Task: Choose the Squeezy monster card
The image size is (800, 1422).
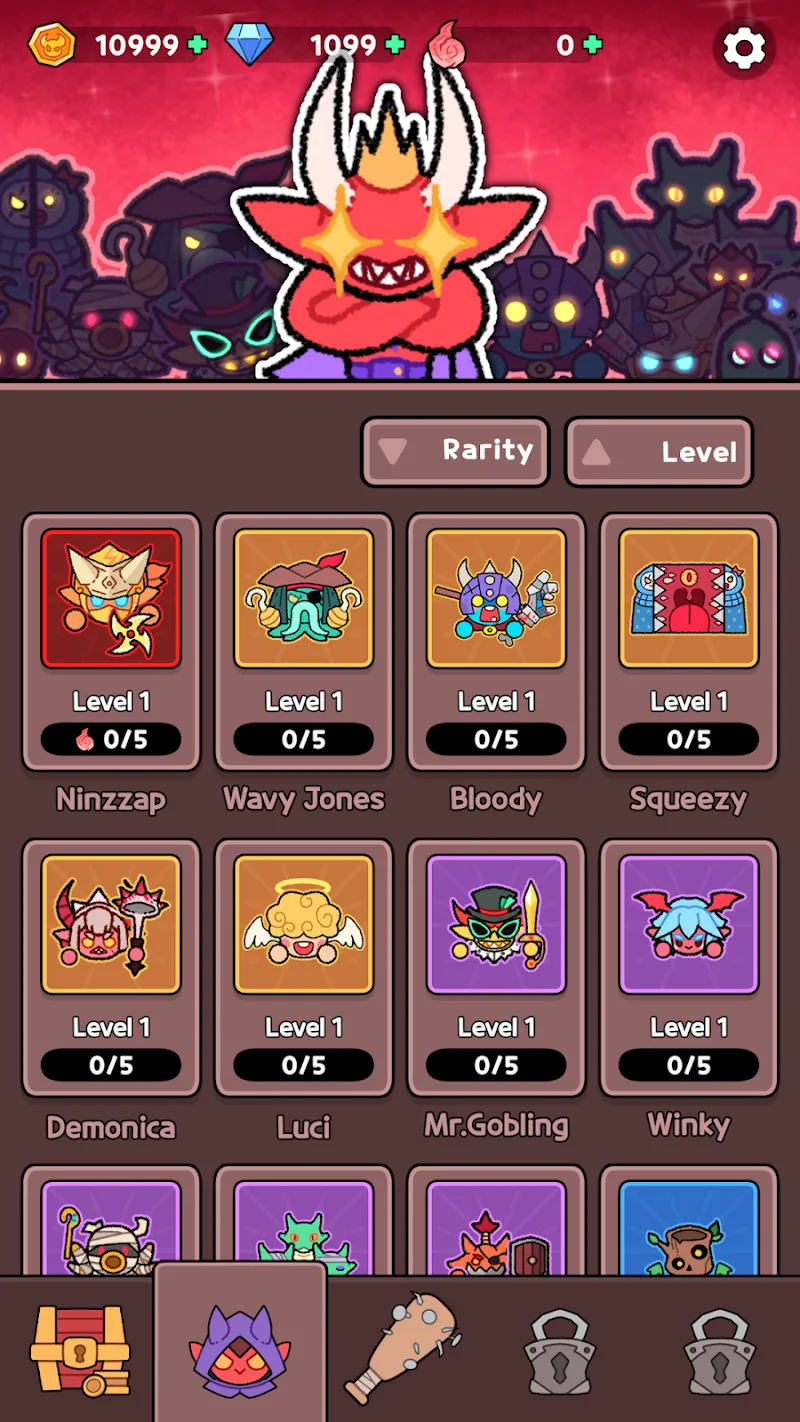Action: [689, 641]
